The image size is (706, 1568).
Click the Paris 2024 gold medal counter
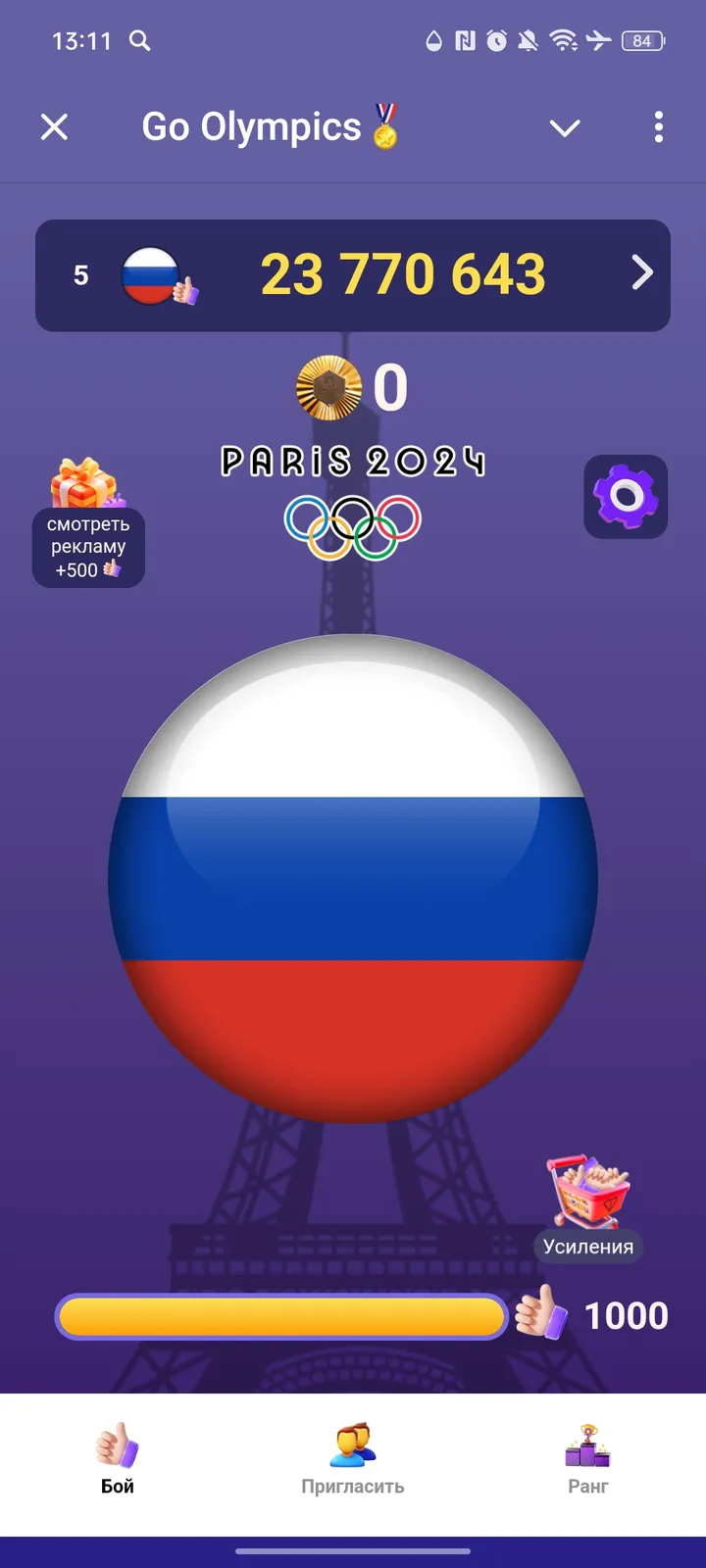click(353, 386)
